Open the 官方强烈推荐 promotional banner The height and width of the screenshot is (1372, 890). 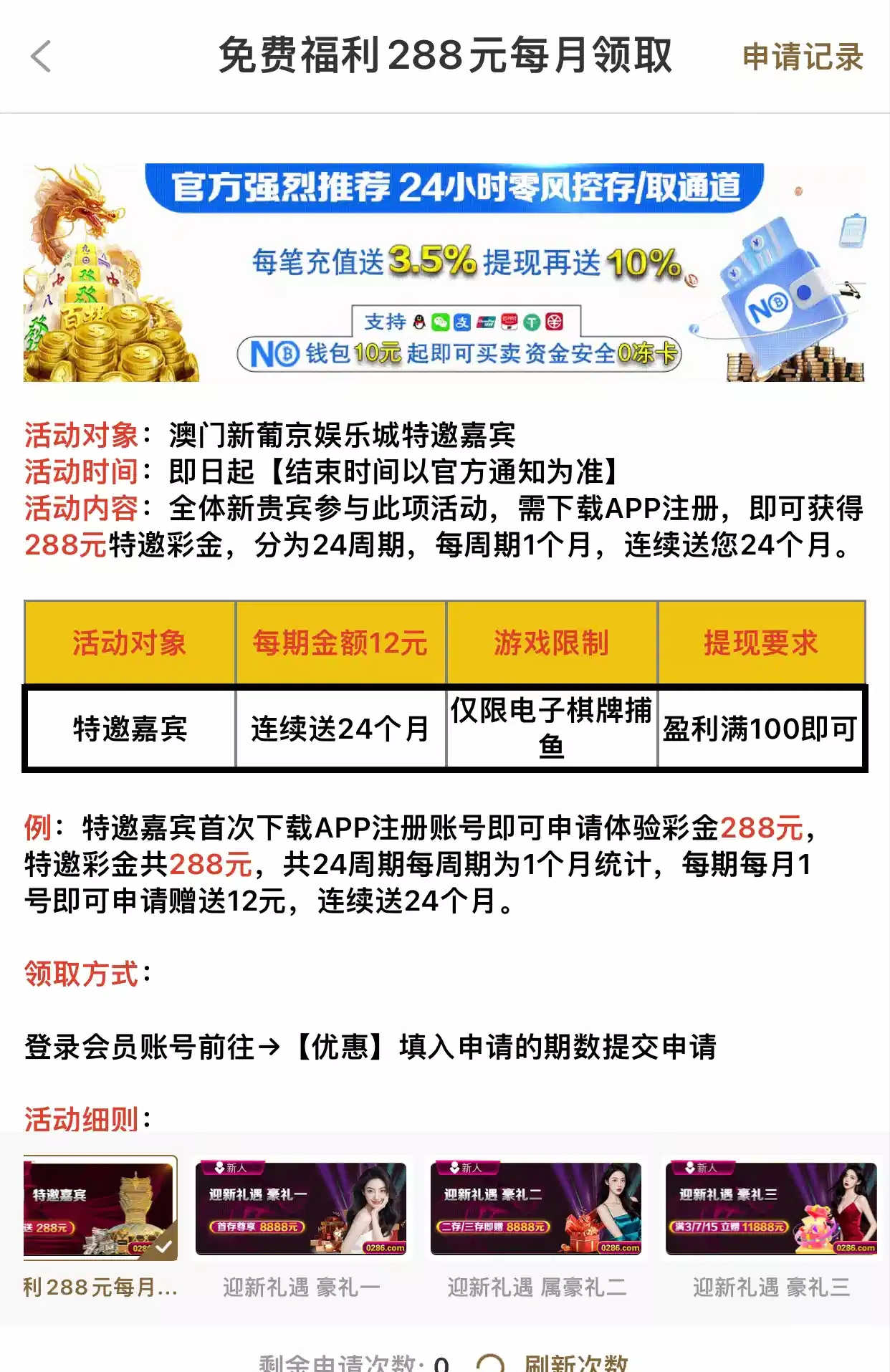click(444, 272)
